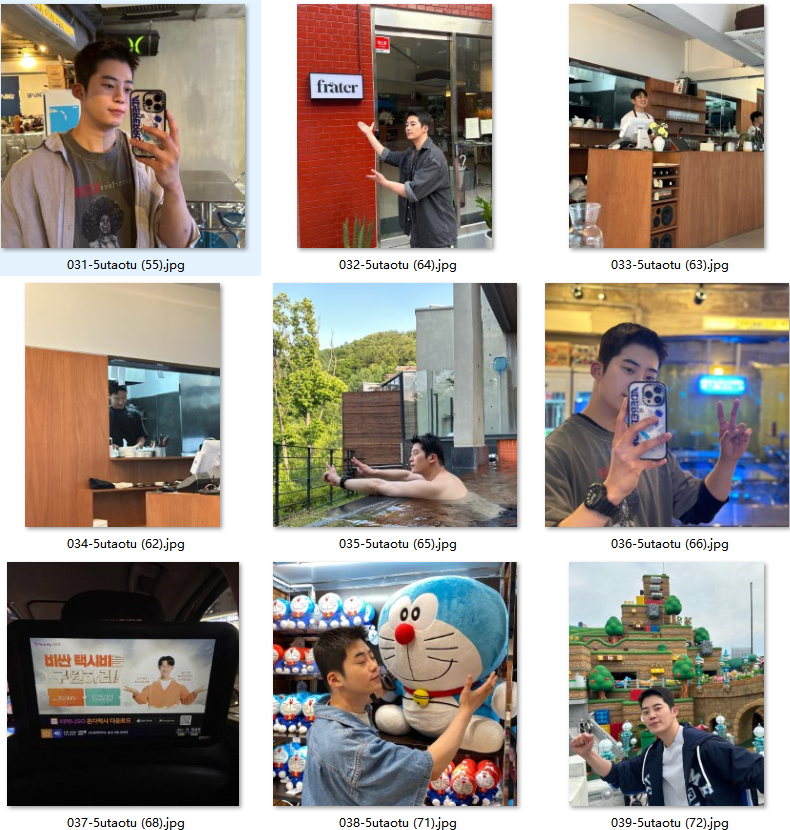Image resolution: width=790 pixels, height=830 pixels.
Task: Select the image 032-5utaotu (64).jpg
Action: click(394, 126)
